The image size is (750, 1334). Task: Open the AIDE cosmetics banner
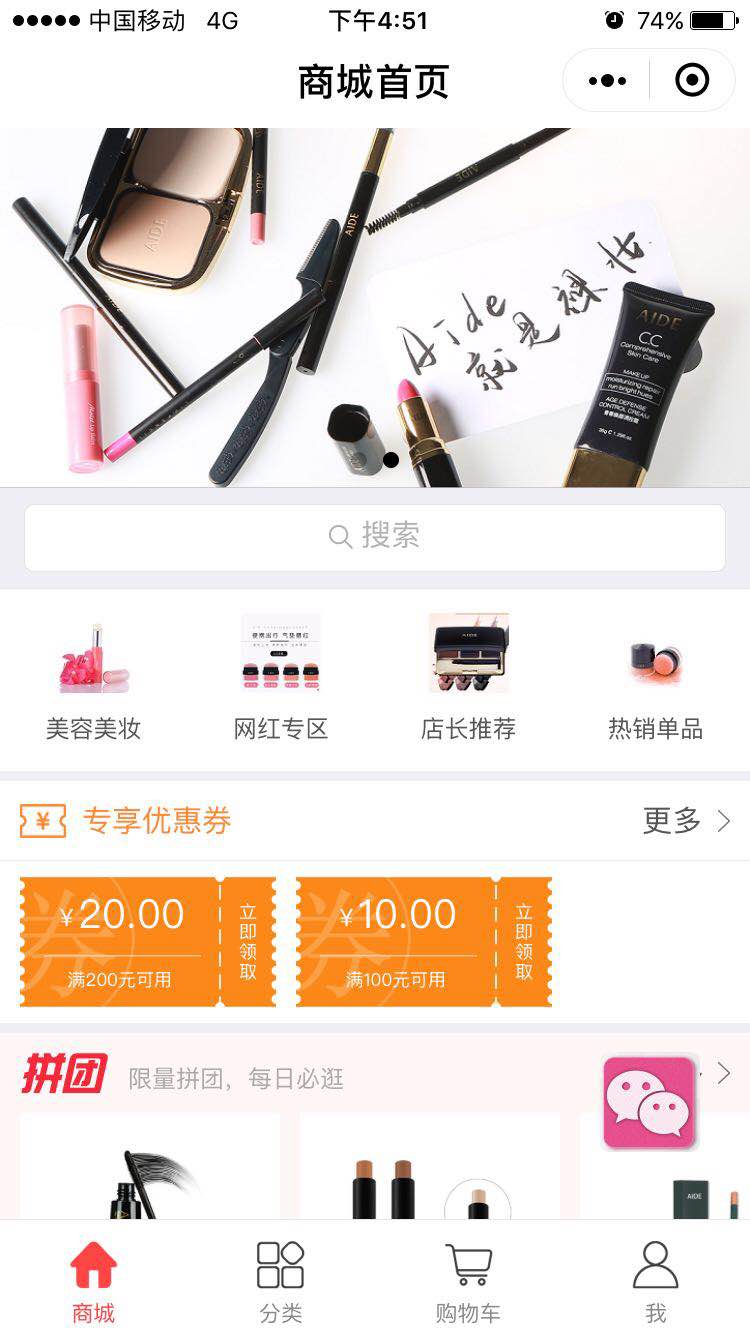pyautogui.click(x=375, y=307)
